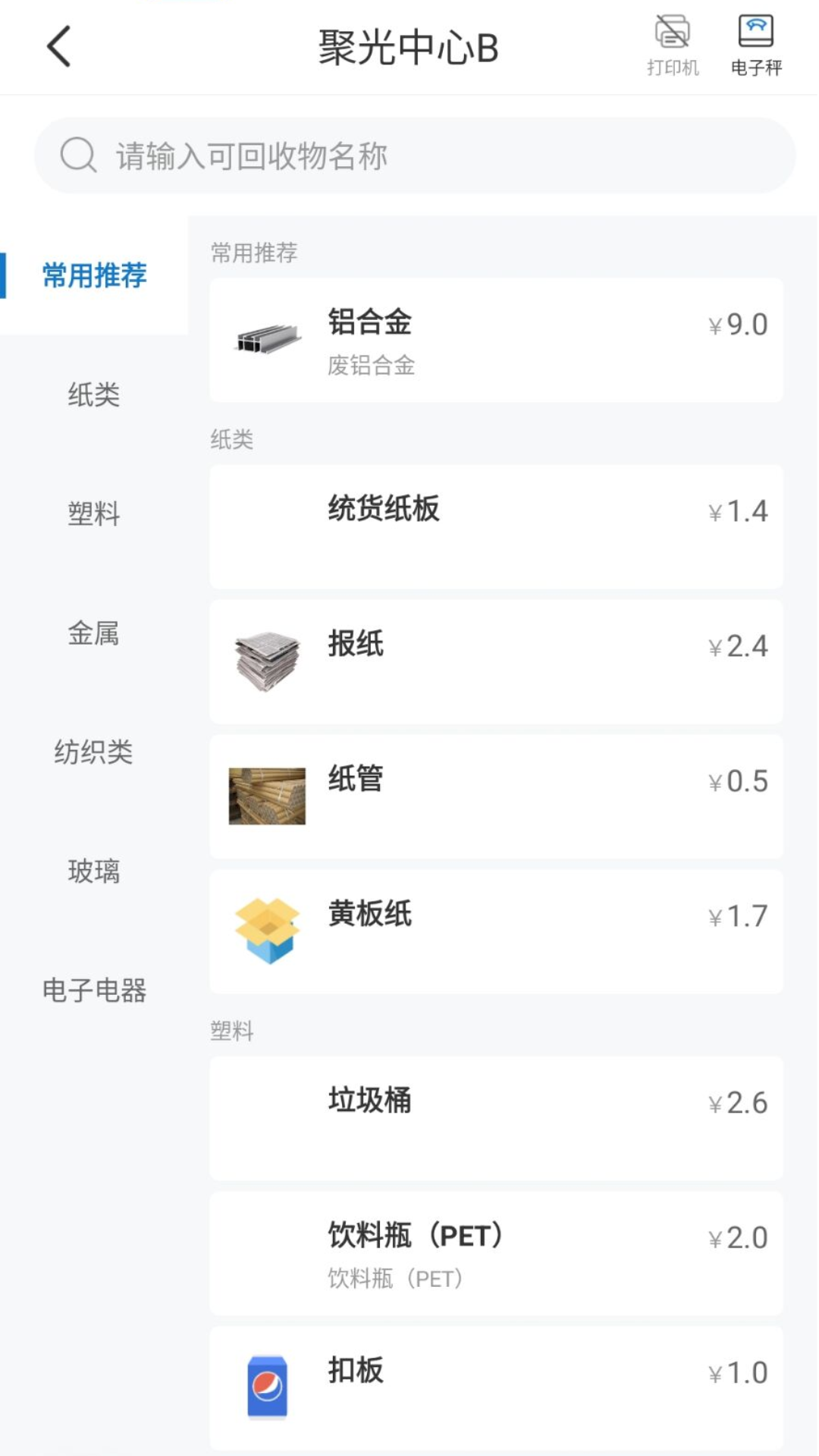Select the 常用推荐 category

tap(94, 275)
